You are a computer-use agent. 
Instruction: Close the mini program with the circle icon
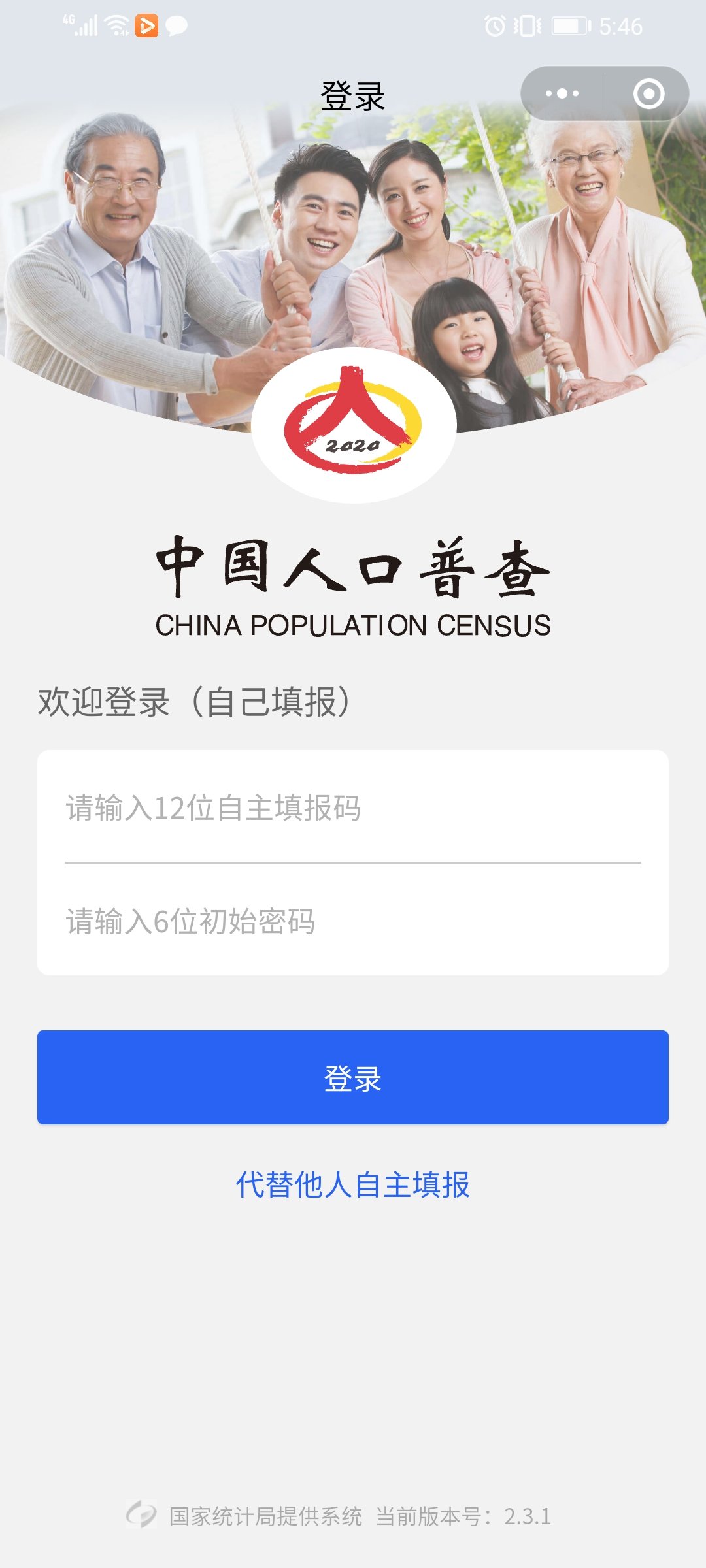(x=648, y=93)
